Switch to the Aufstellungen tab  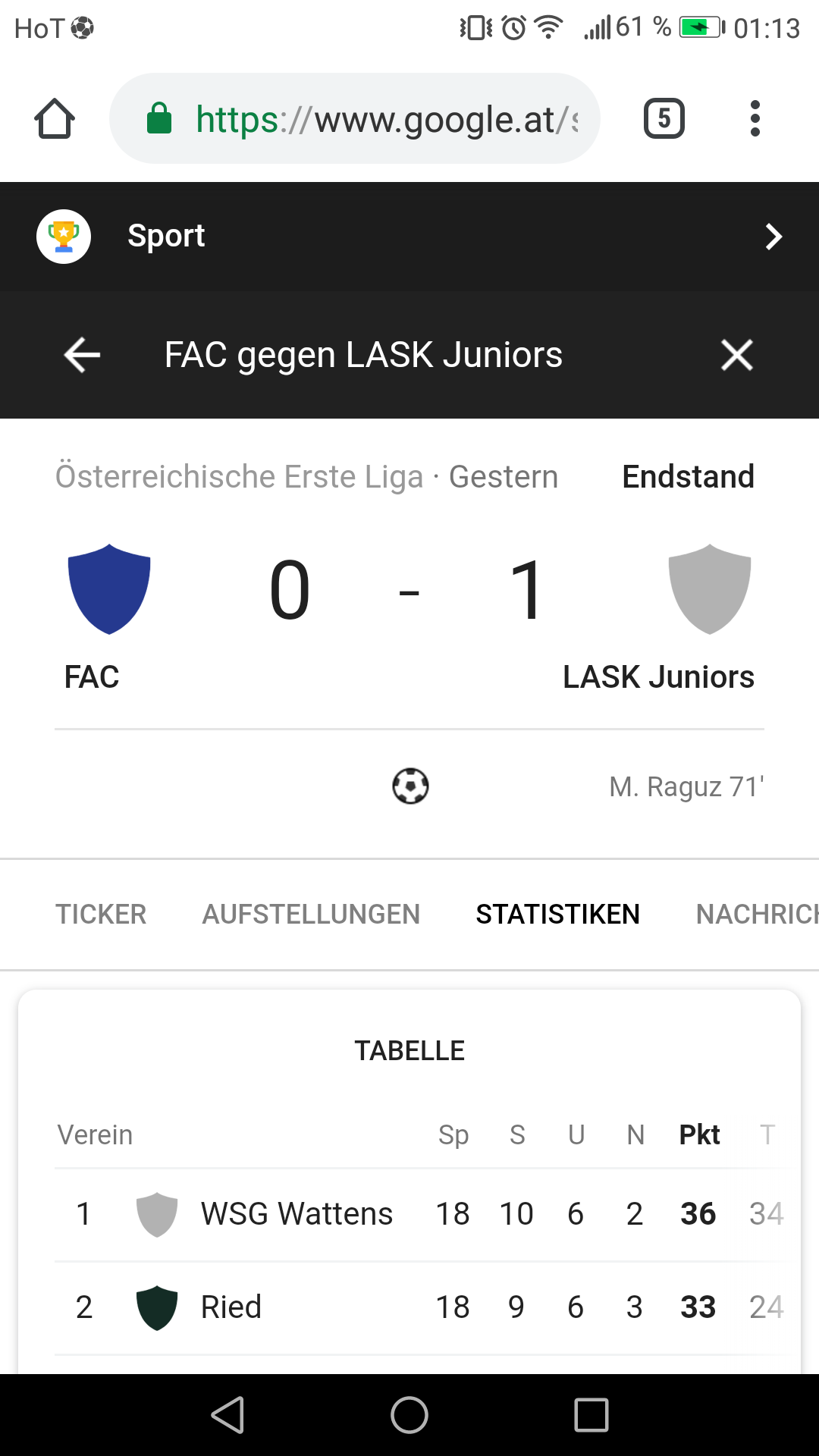[x=311, y=915]
